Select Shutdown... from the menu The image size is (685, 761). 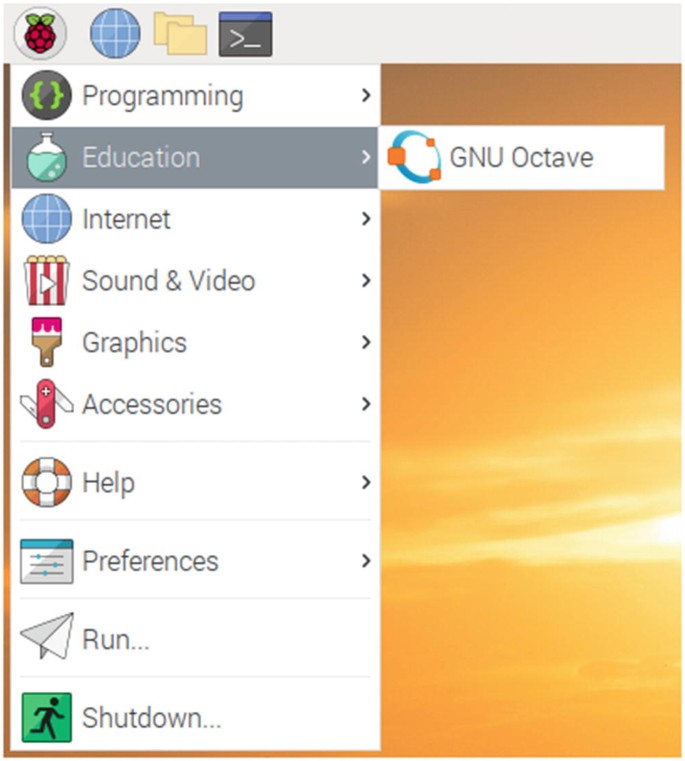coord(151,718)
